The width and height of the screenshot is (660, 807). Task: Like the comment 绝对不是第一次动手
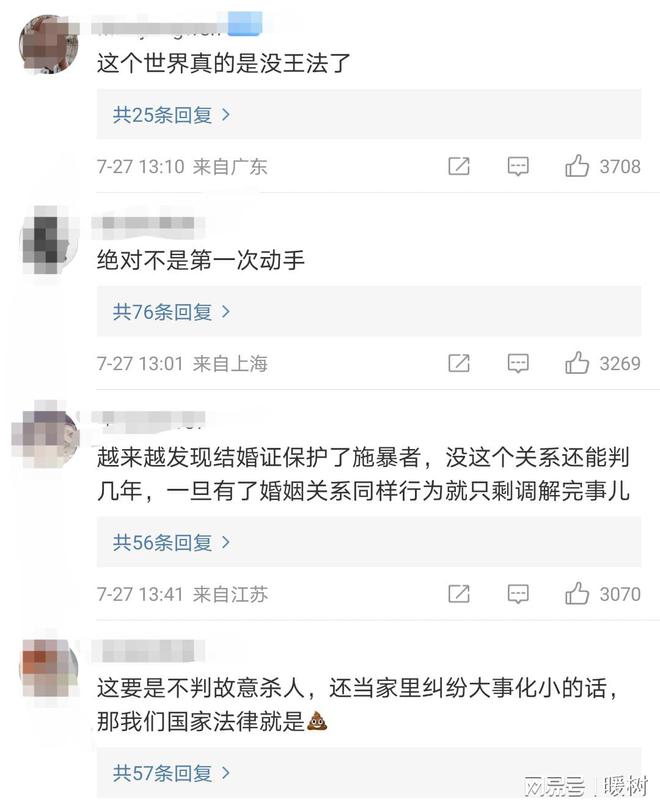[577, 363]
